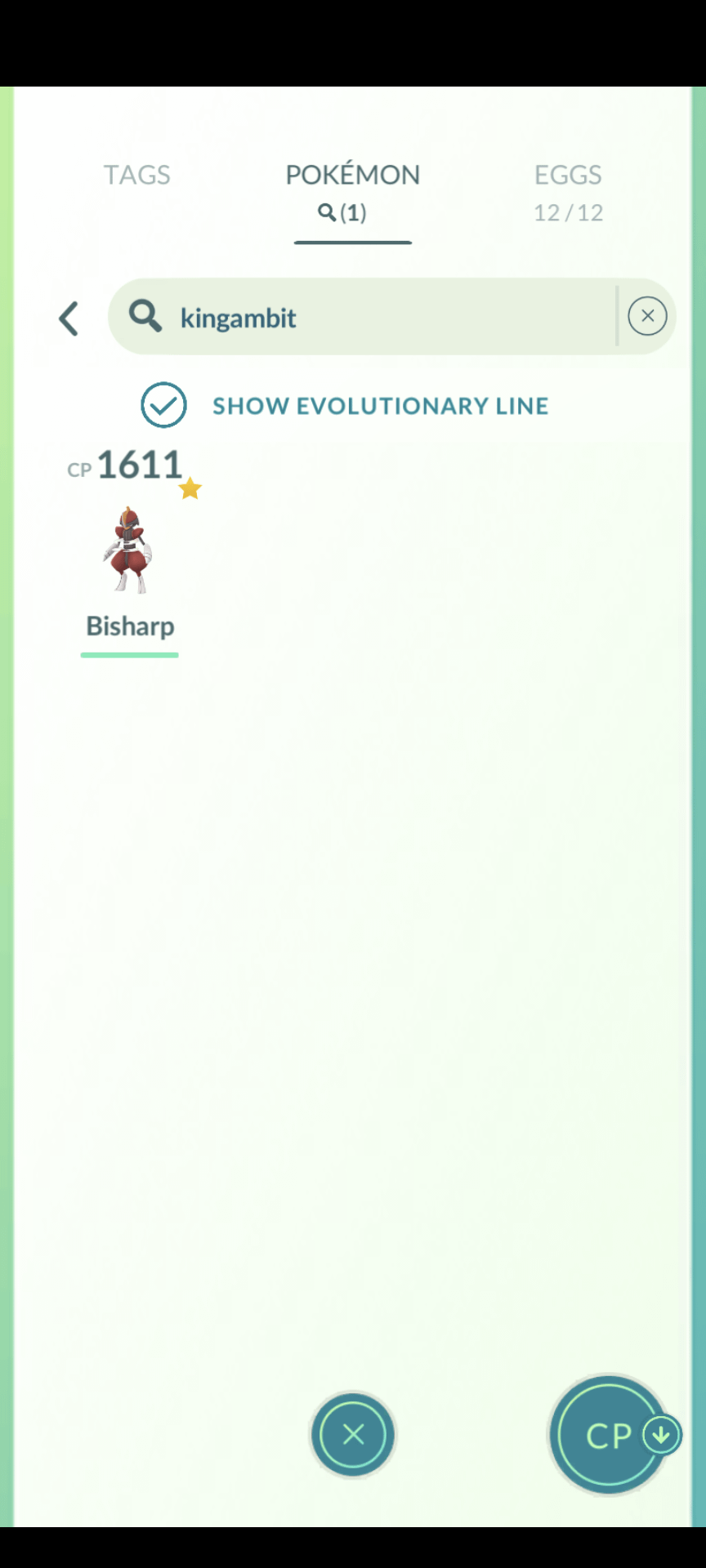Go back with the left arrow
706x1568 pixels.
click(x=69, y=318)
